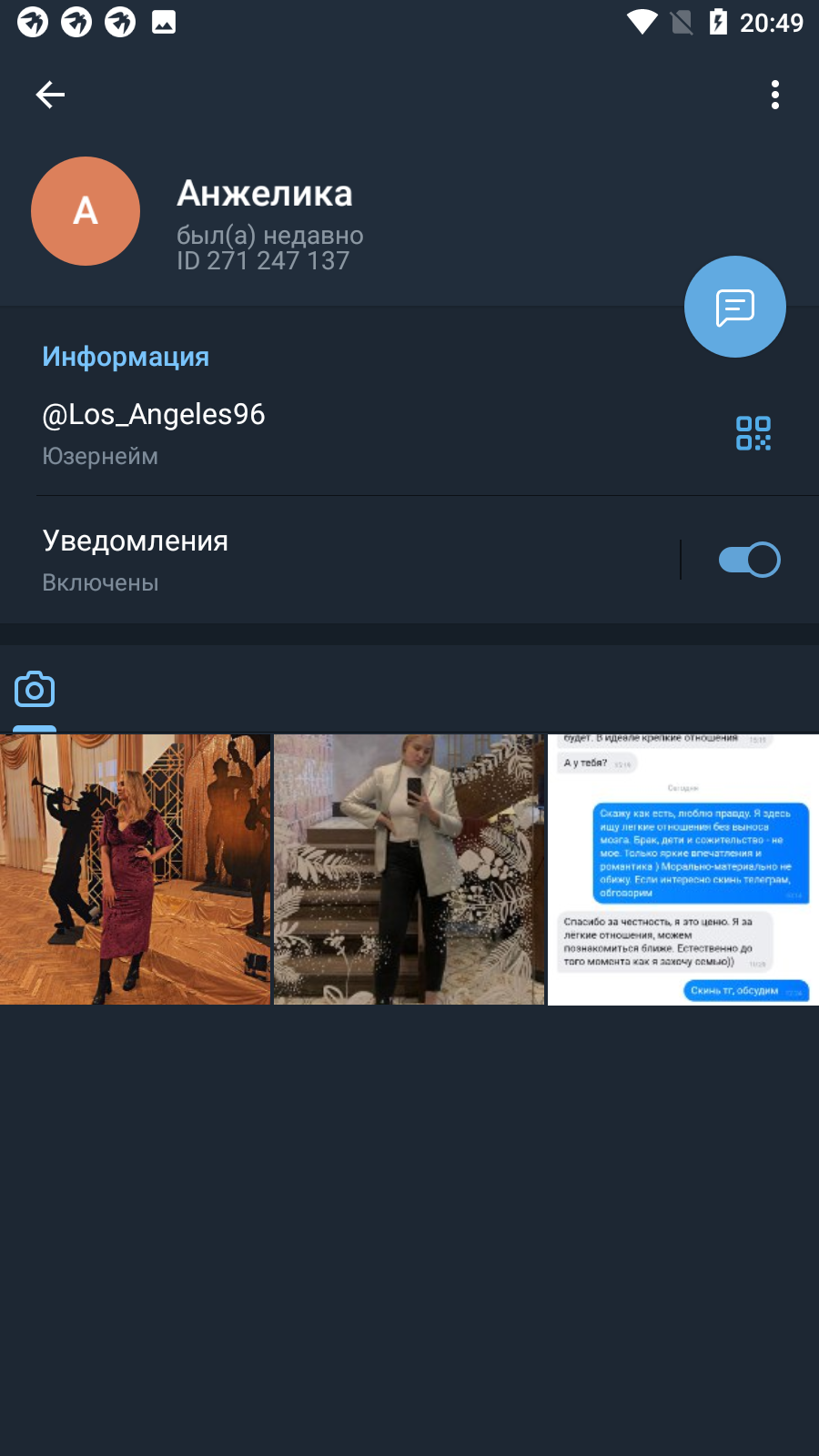The image size is (819, 1456).
Task: Open the chat screenshot image
Action: (683, 869)
